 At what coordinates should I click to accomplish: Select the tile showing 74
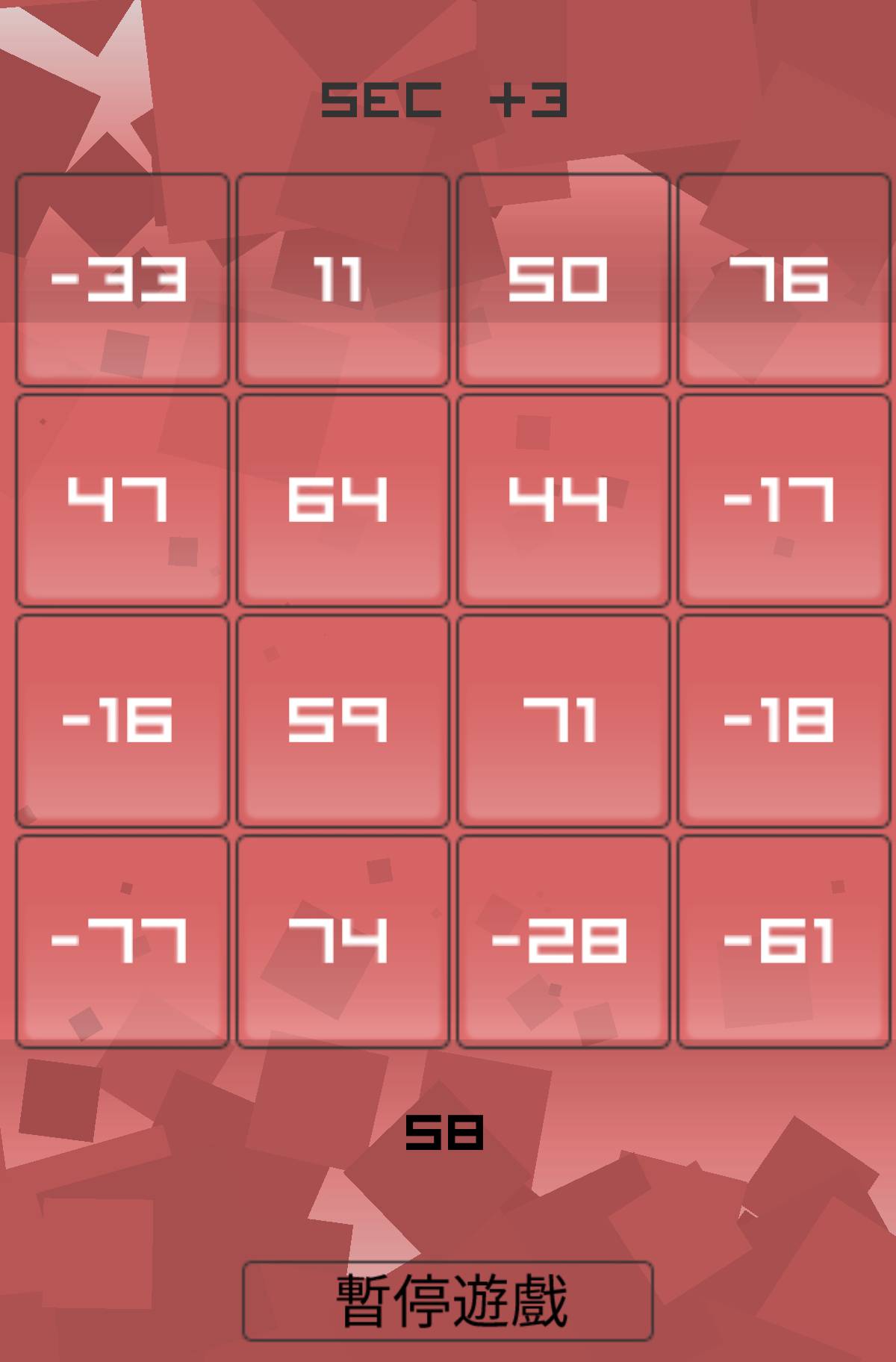(343, 941)
